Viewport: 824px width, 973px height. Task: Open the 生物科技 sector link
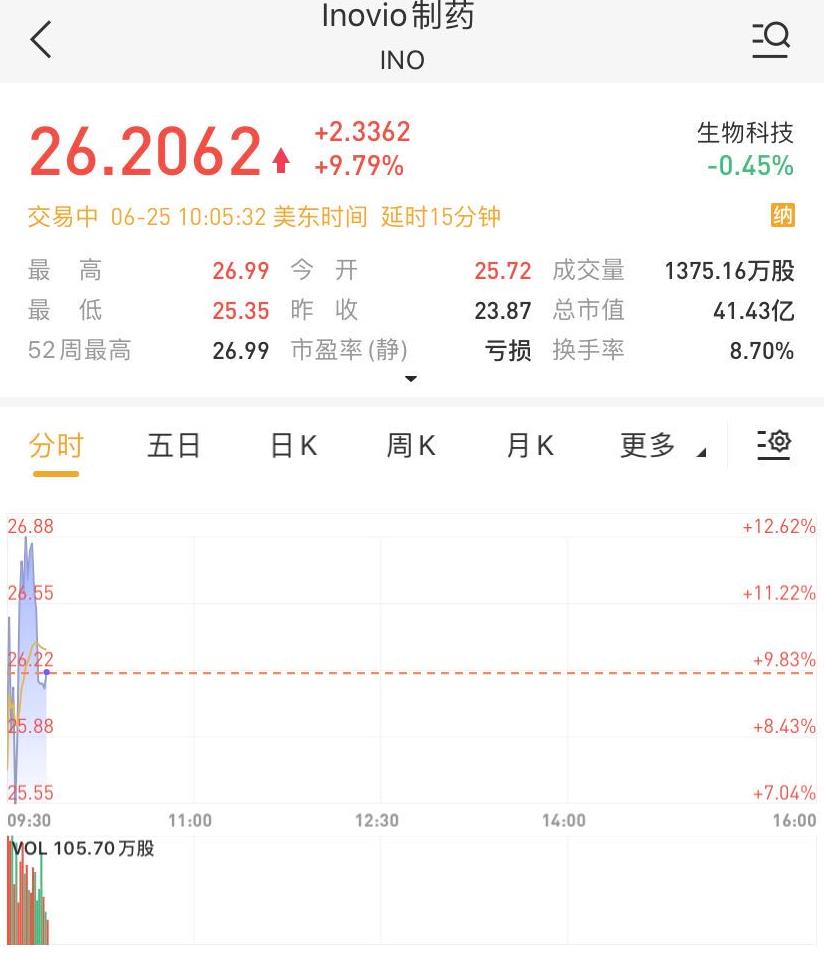(745, 133)
